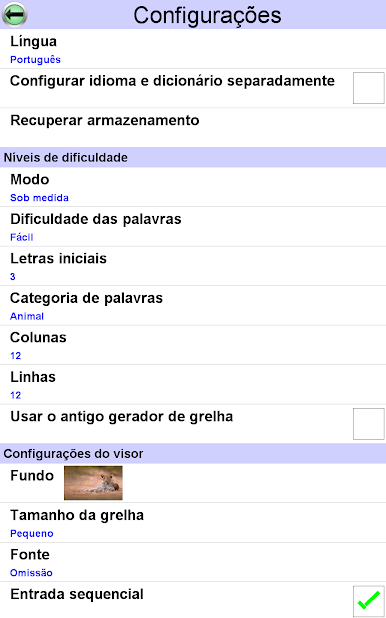Open Tamanho da grelha option
The height and width of the screenshot is (618, 386).
193,523
